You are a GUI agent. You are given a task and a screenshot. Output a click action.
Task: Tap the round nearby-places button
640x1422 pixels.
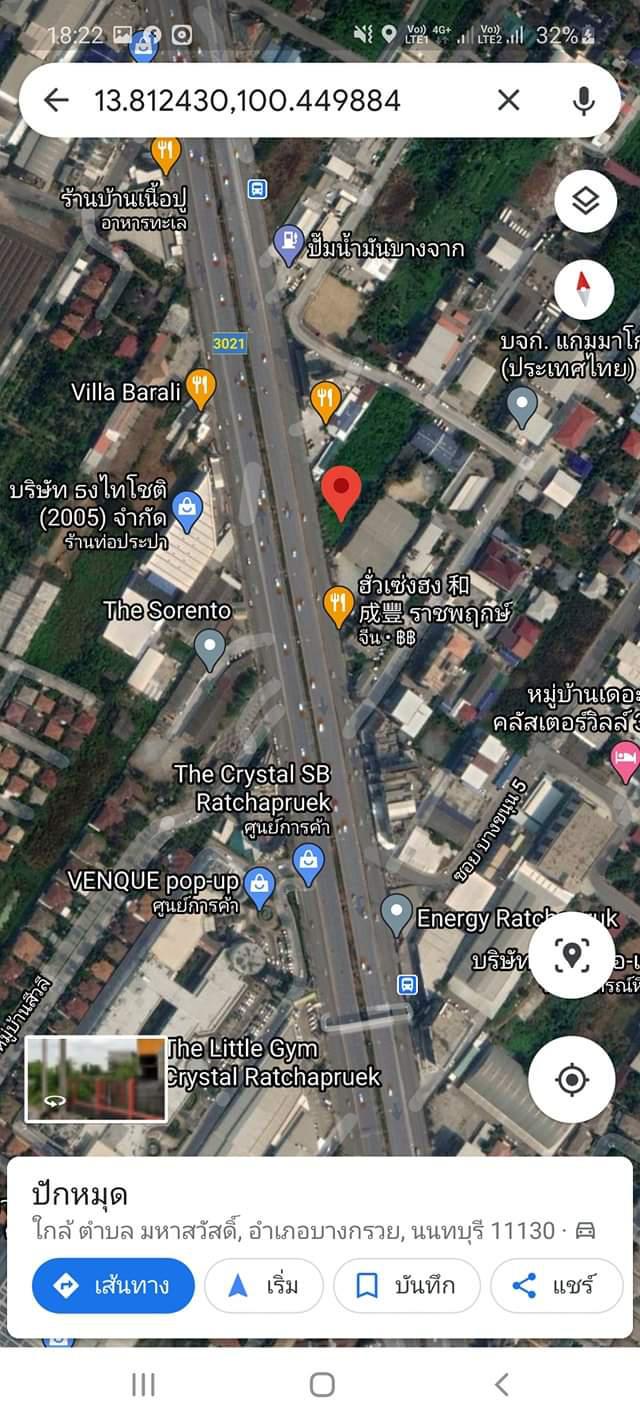click(x=571, y=955)
